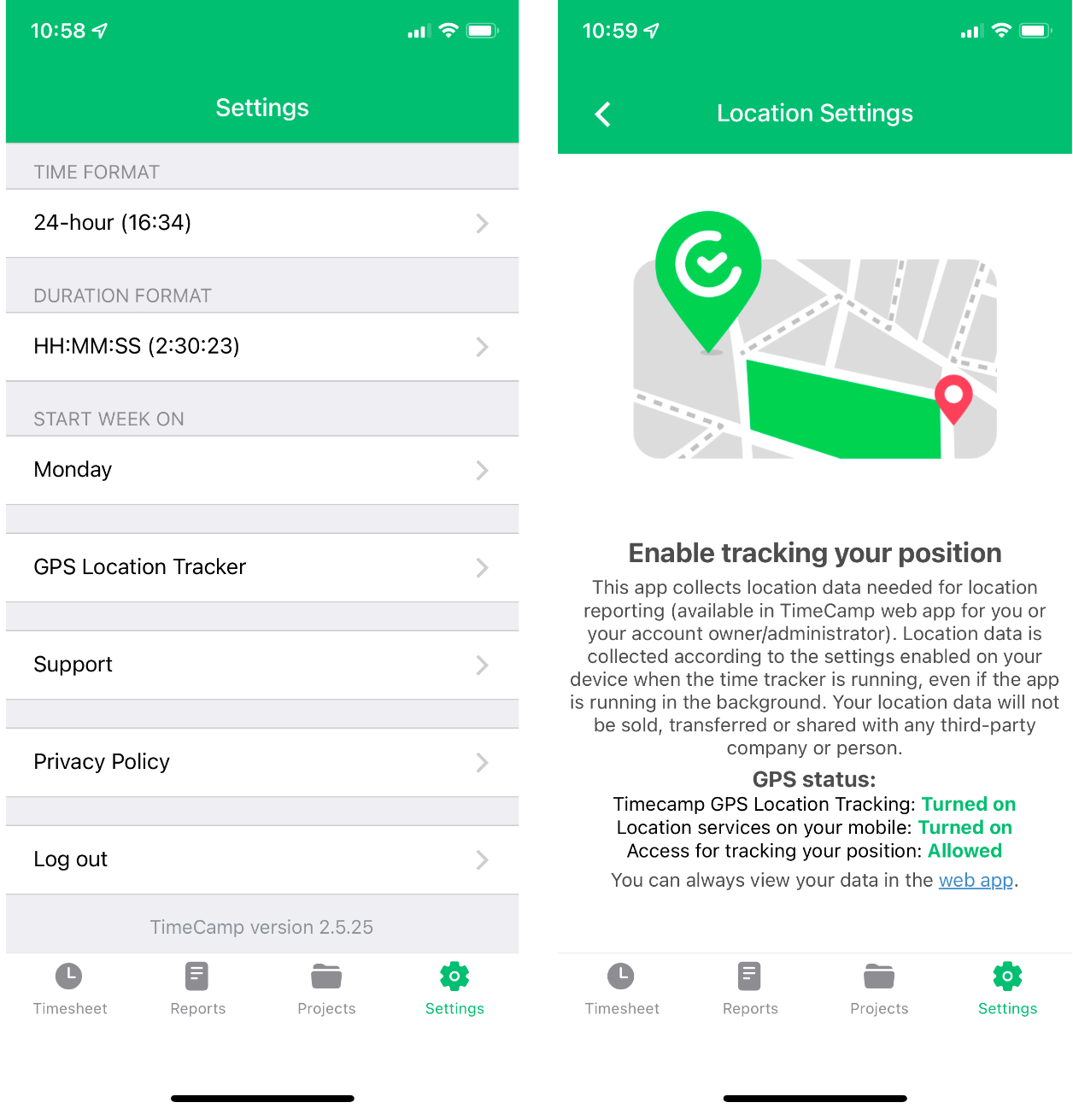Open the Monday start week option
The image size is (1073, 1120).
pyautogui.click(x=261, y=470)
